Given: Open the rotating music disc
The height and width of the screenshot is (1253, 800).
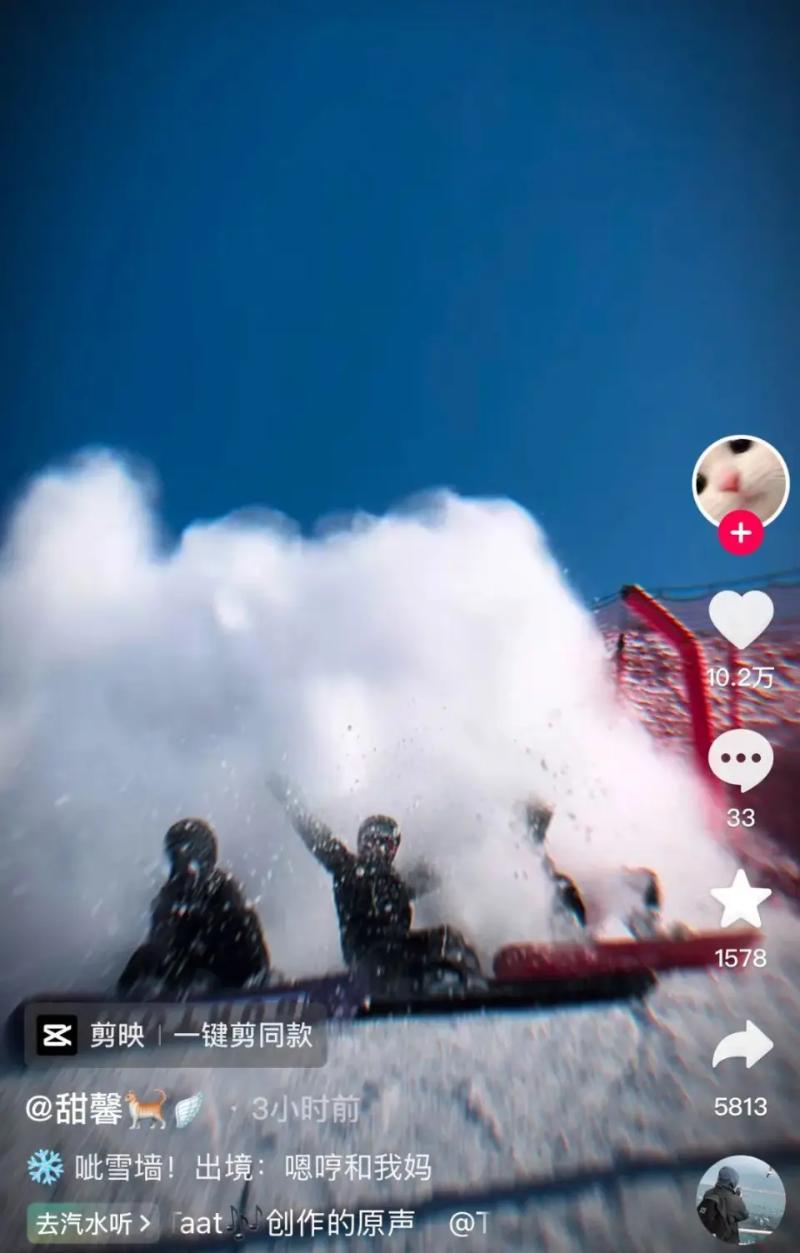Looking at the screenshot, I should pos(740,1202).
